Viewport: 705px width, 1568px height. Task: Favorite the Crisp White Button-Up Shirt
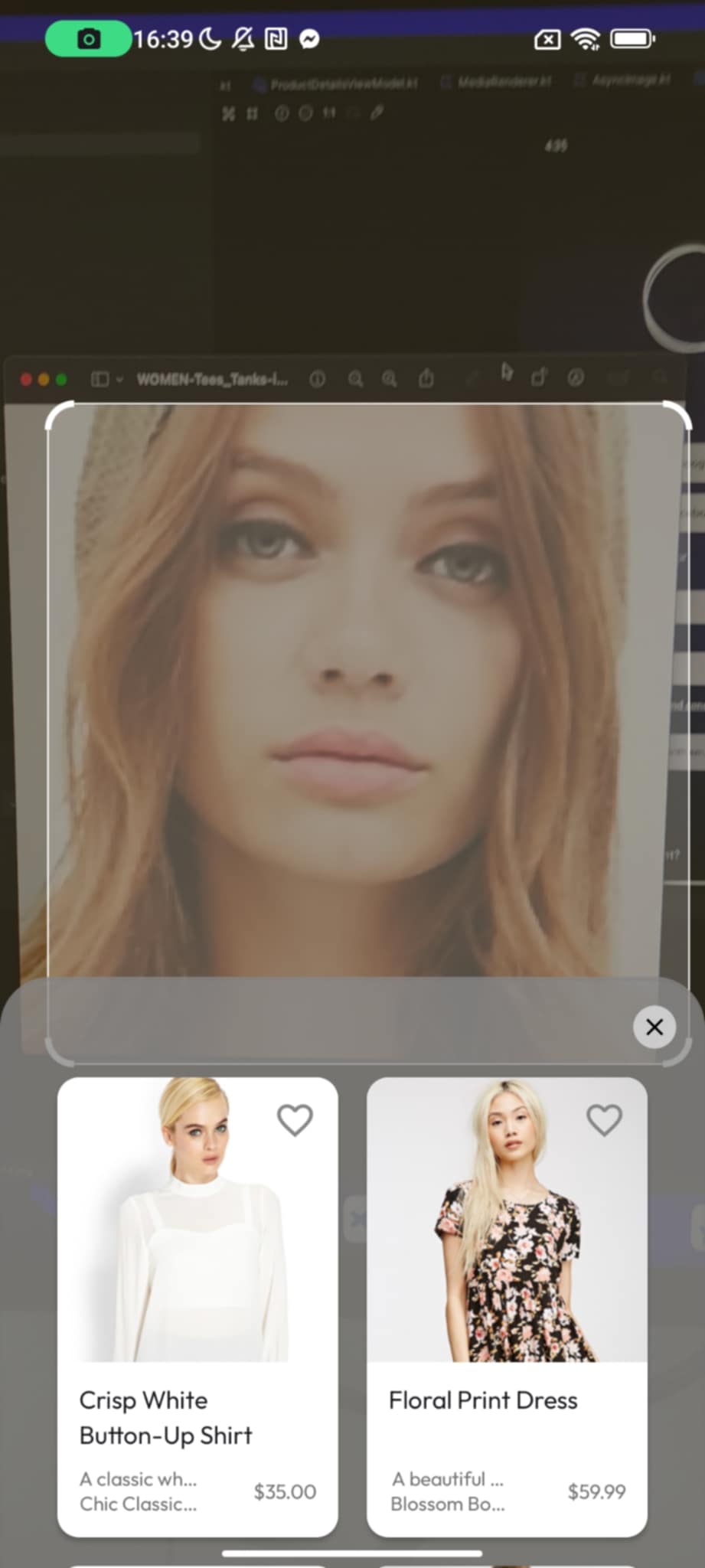(295, 1120)
